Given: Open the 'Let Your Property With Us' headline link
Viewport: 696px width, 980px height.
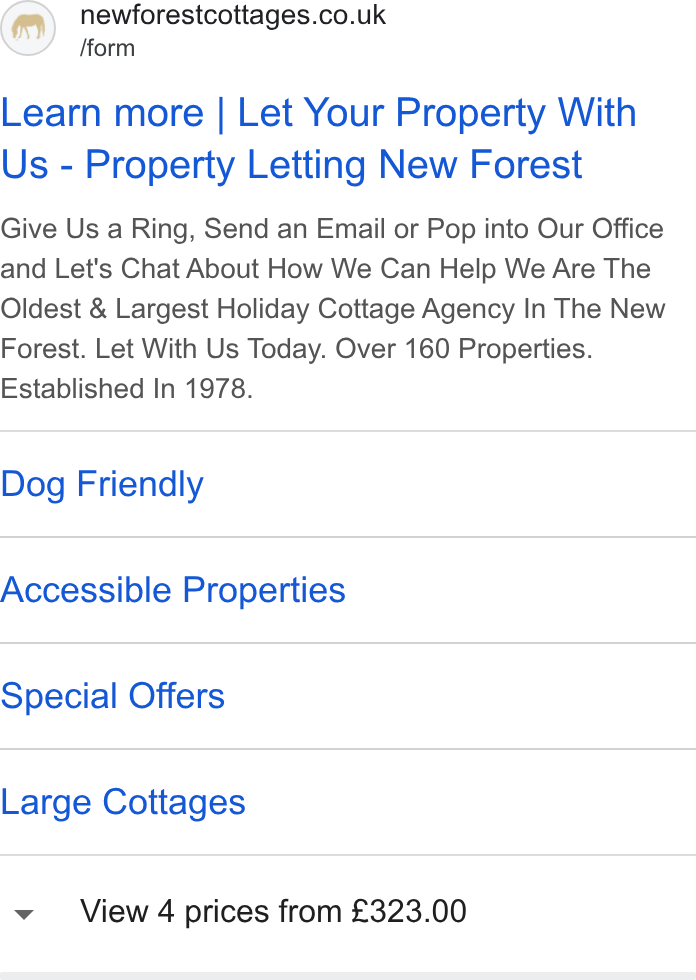Looking at the screenshot, I should click(319, 138).
